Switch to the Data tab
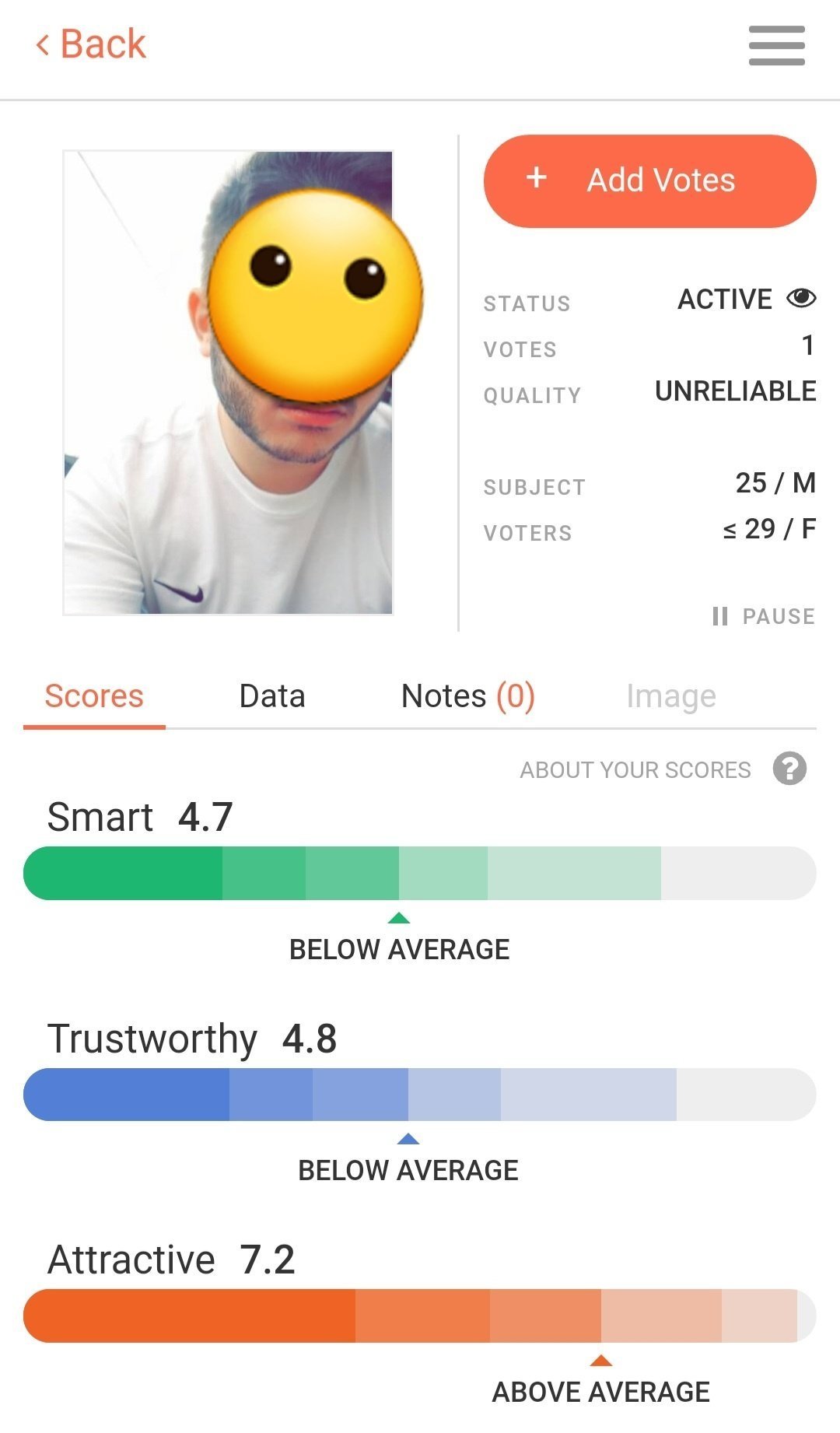Image resolution: width=840 pixels, height=1433 pixels. pyautogui.click(x=271, y=696)
